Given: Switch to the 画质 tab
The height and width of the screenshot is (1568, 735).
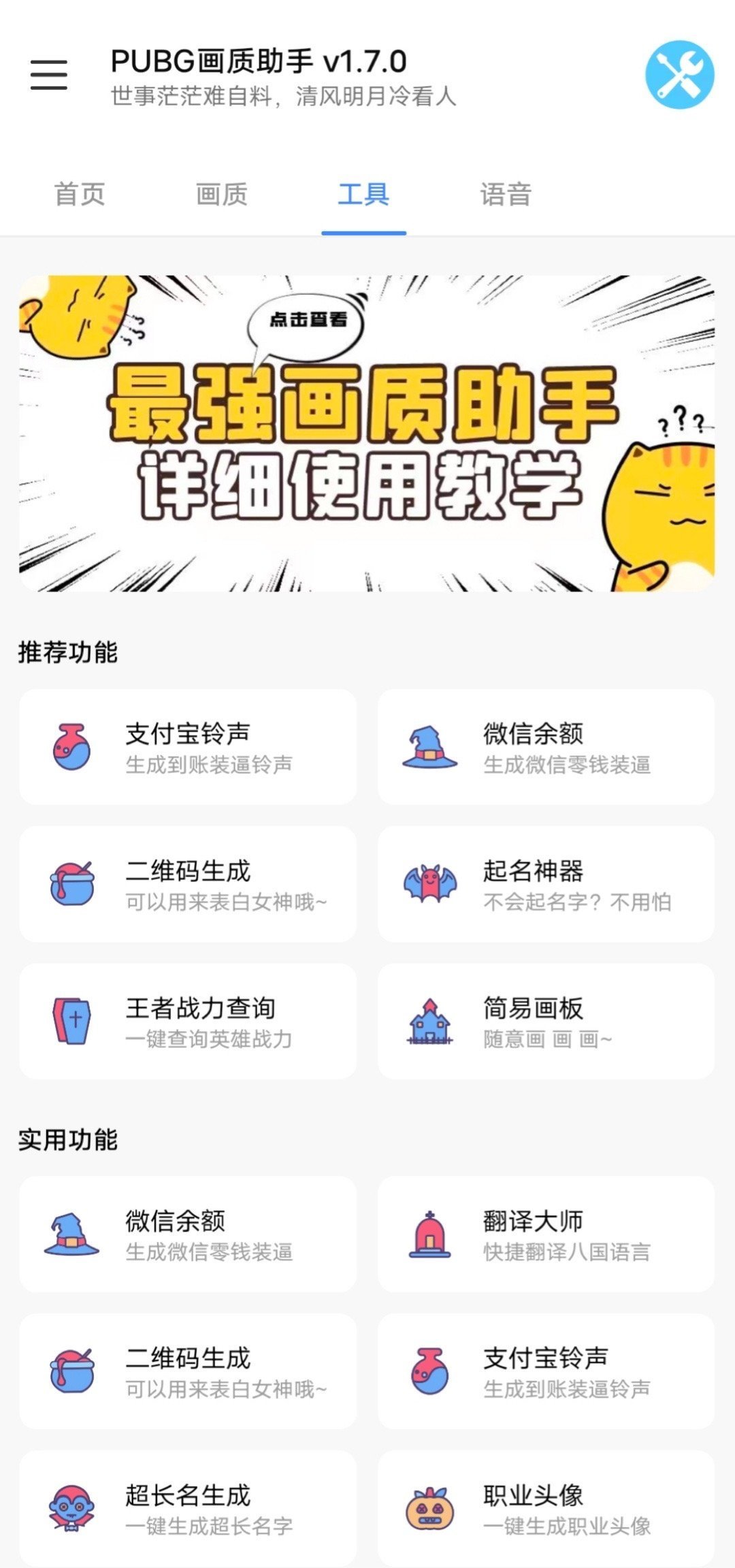Looking at the screenshot, I should 219,195.
